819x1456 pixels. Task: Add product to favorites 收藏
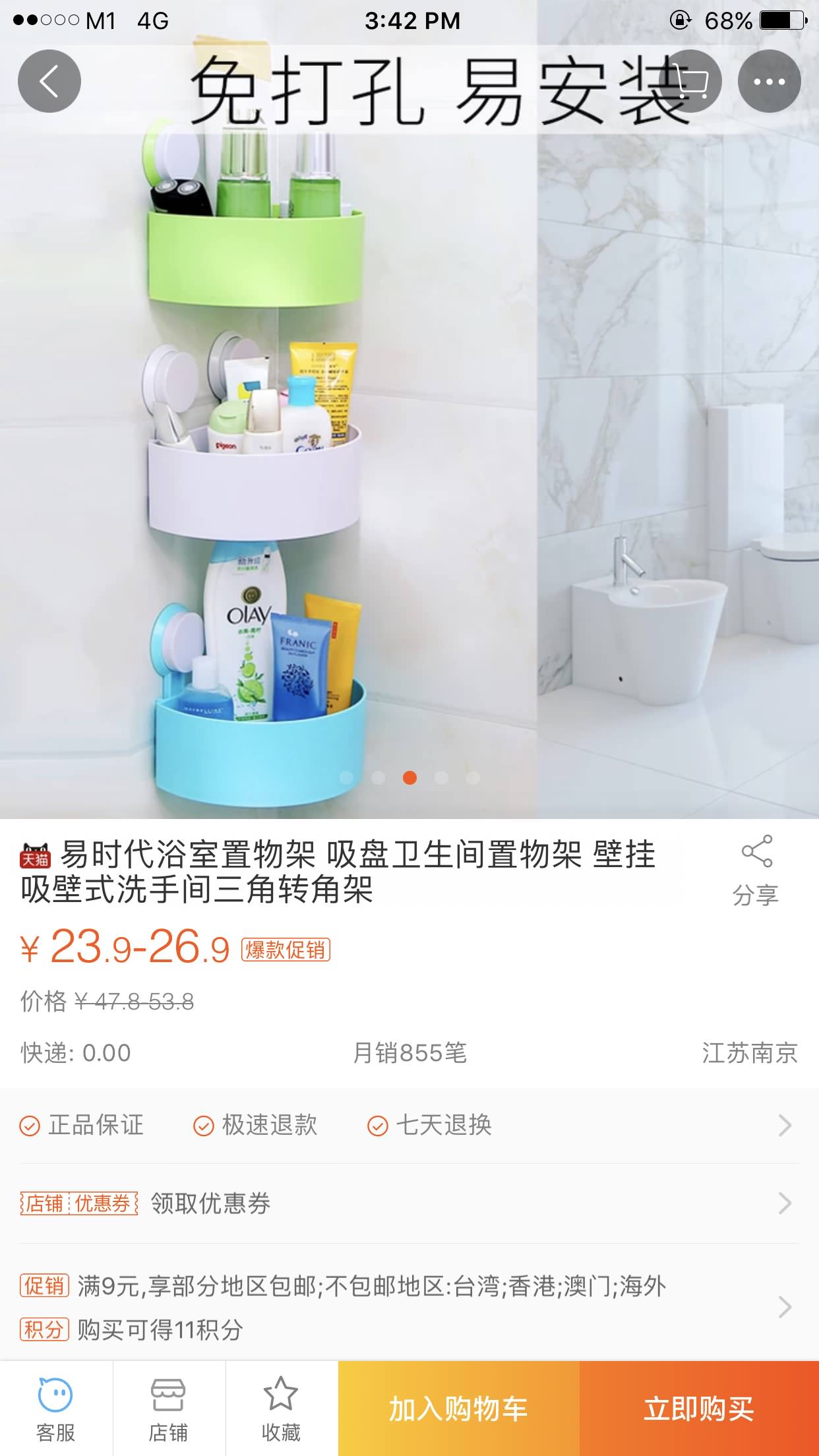pyautogui.click(x=282, y=1409)
